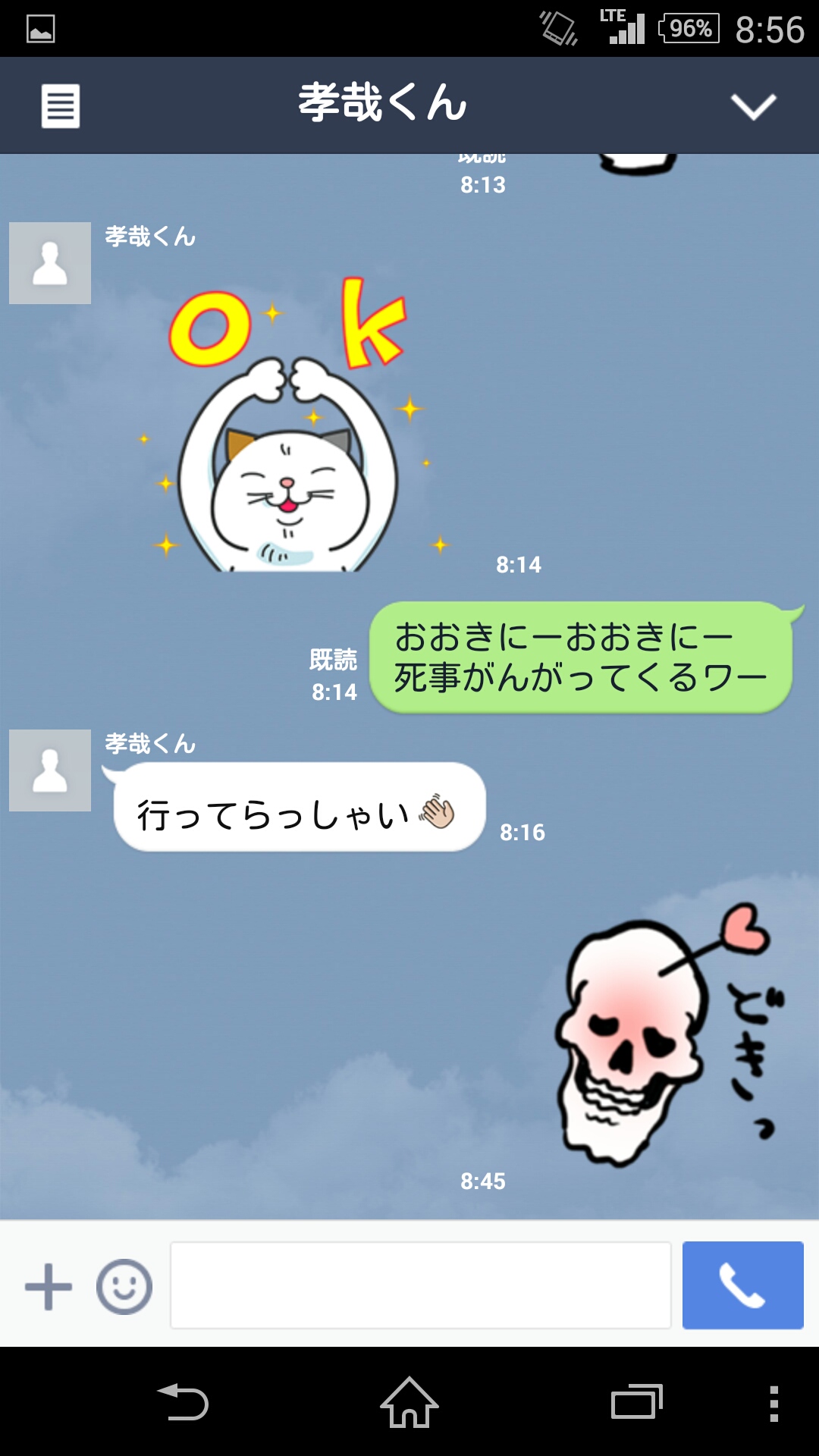This screenshot has height=1456, width=819.
Task: Open the system overflow menu dots
Action: coord(773,1402)
